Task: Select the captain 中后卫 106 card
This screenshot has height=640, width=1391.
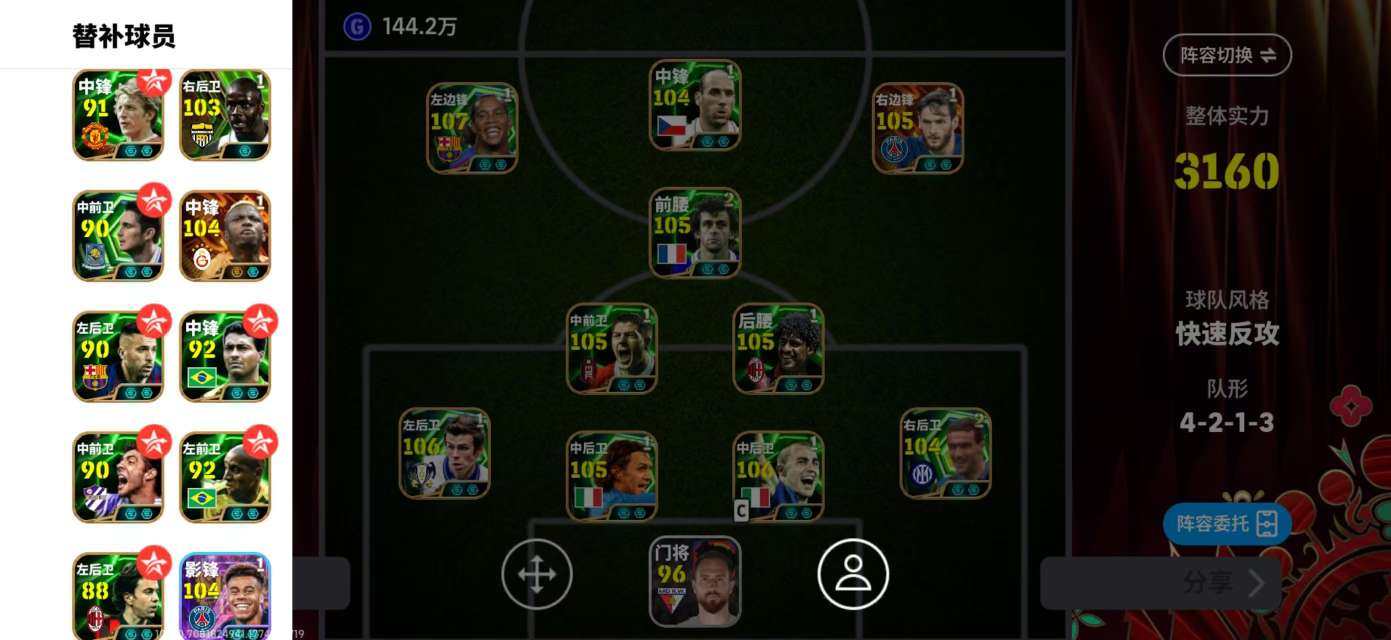Action: pyautogui.click(x=778, y=476)
